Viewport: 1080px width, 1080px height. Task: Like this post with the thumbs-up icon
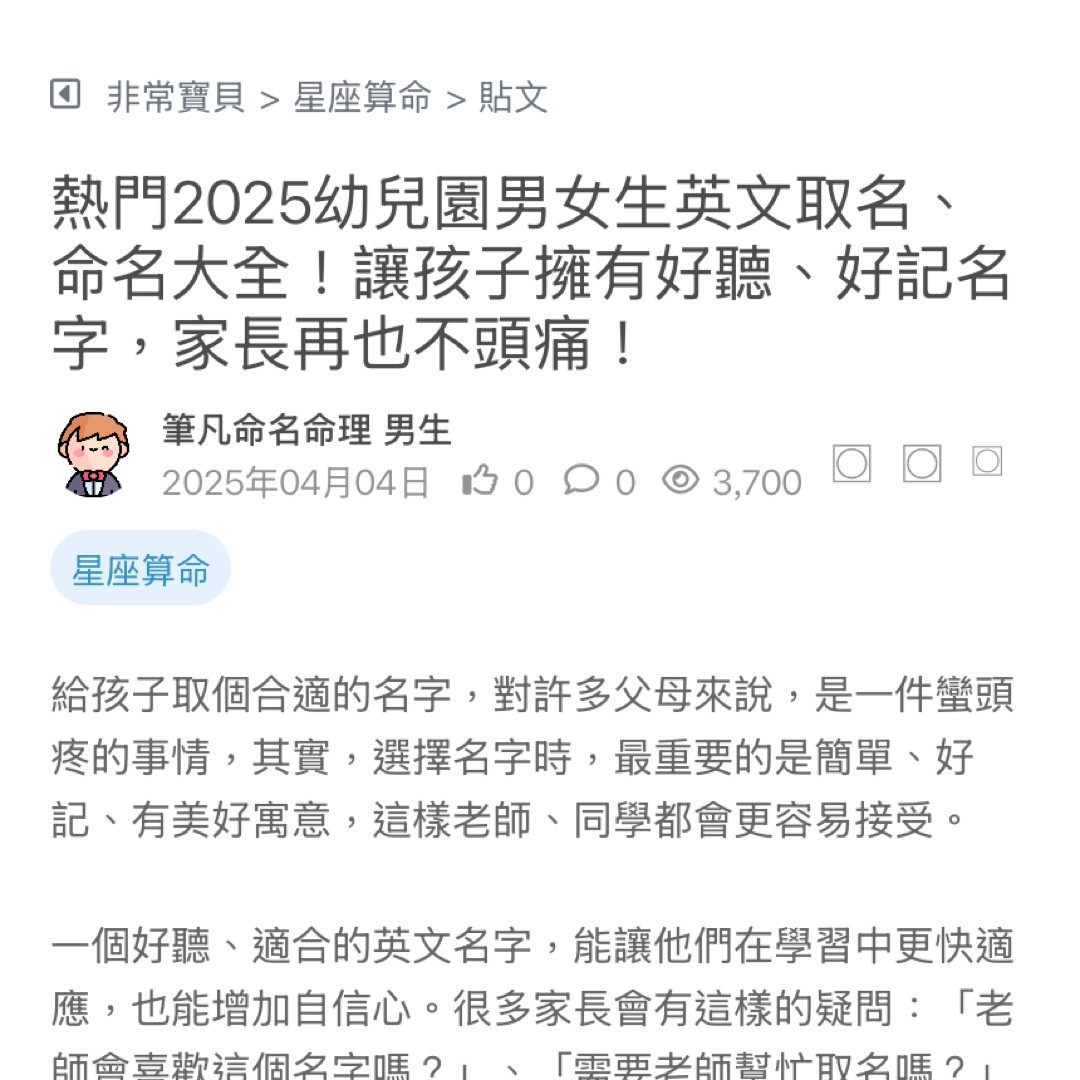480,482
